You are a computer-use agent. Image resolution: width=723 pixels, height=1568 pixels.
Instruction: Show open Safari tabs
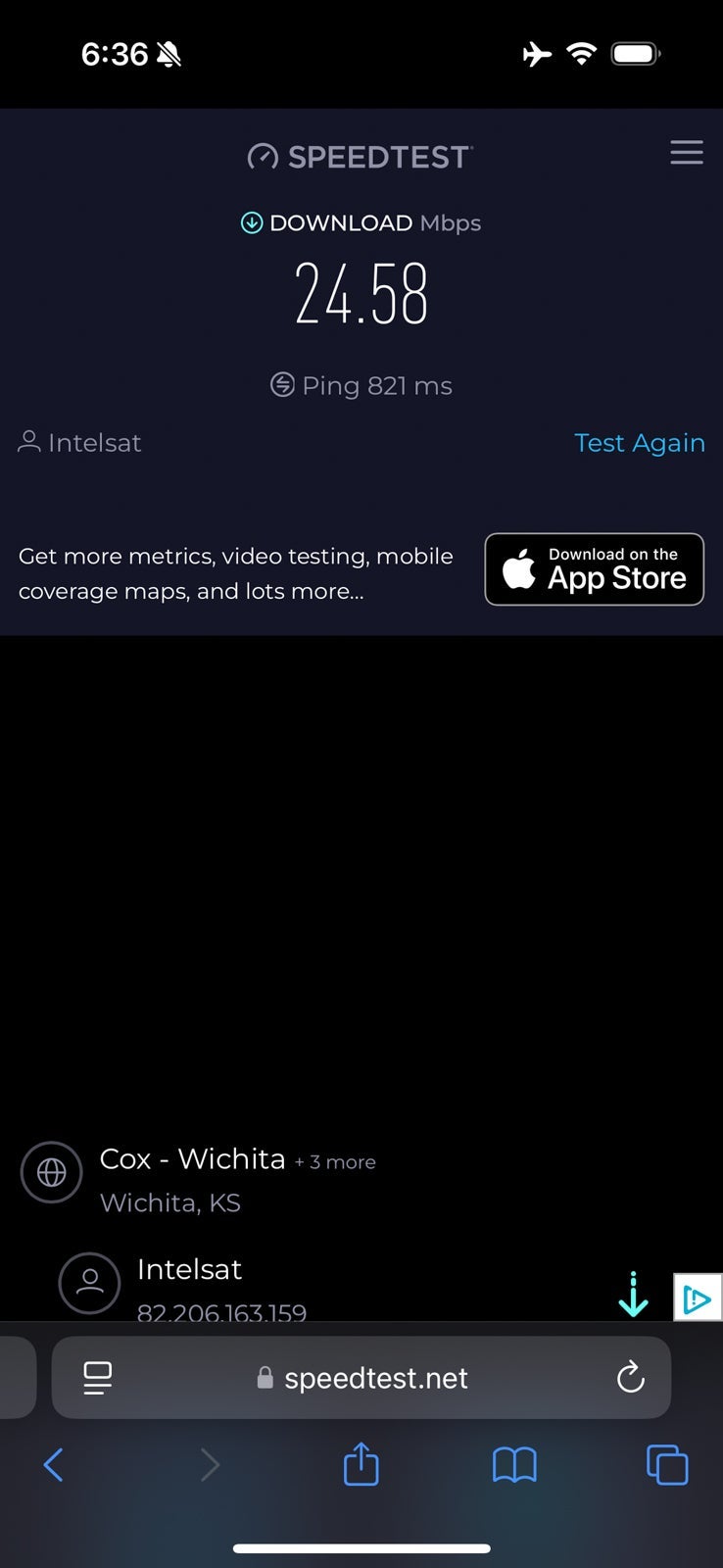pos(667,1465)
